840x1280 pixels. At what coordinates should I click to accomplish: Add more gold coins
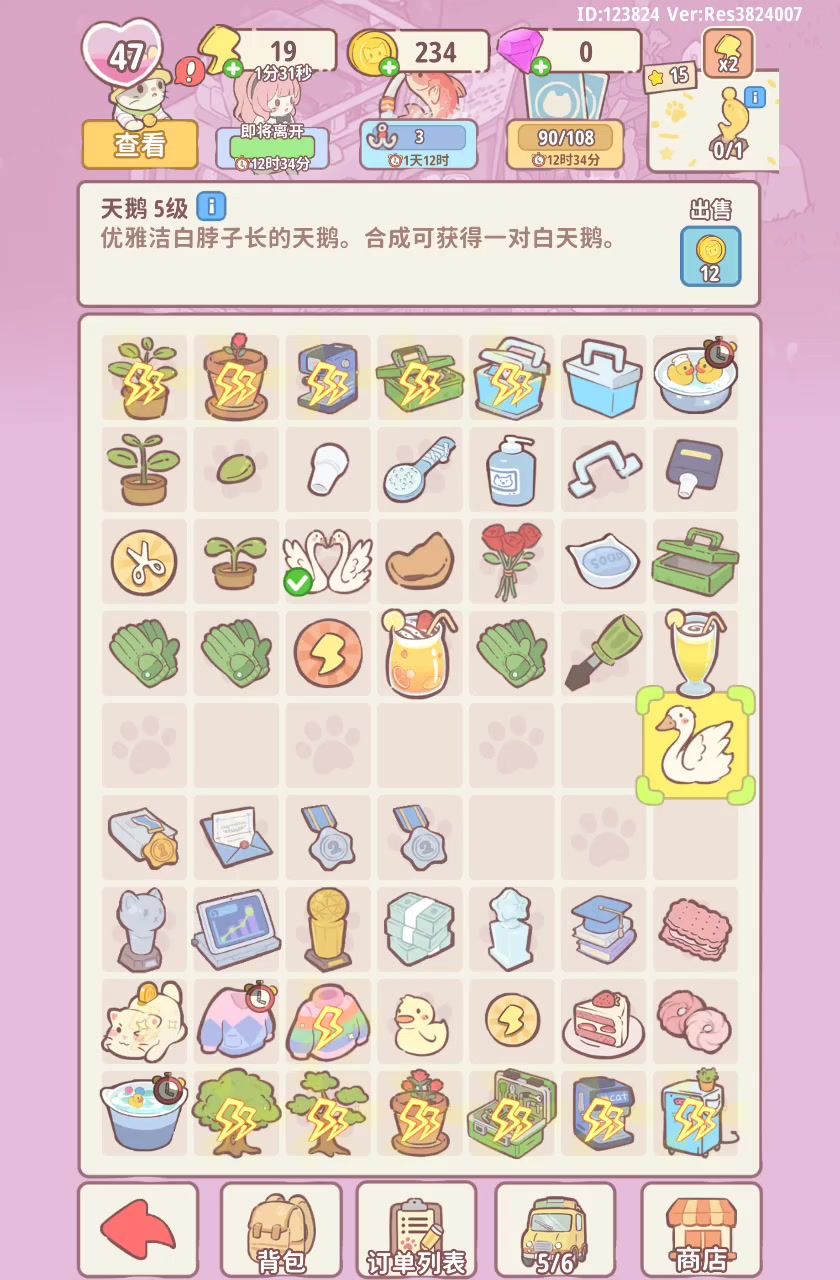pyautogui.click(x=388, y=67)
